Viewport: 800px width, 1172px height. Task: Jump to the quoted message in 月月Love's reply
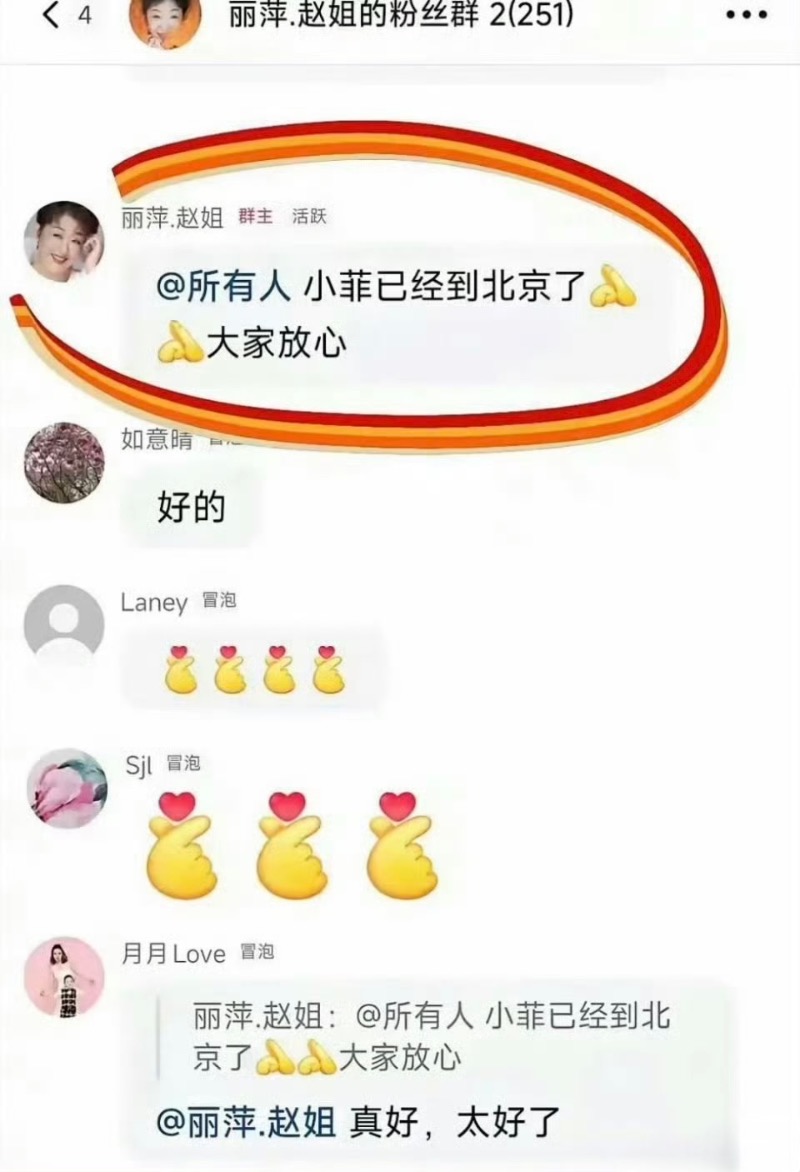[x=432, y=1036]
